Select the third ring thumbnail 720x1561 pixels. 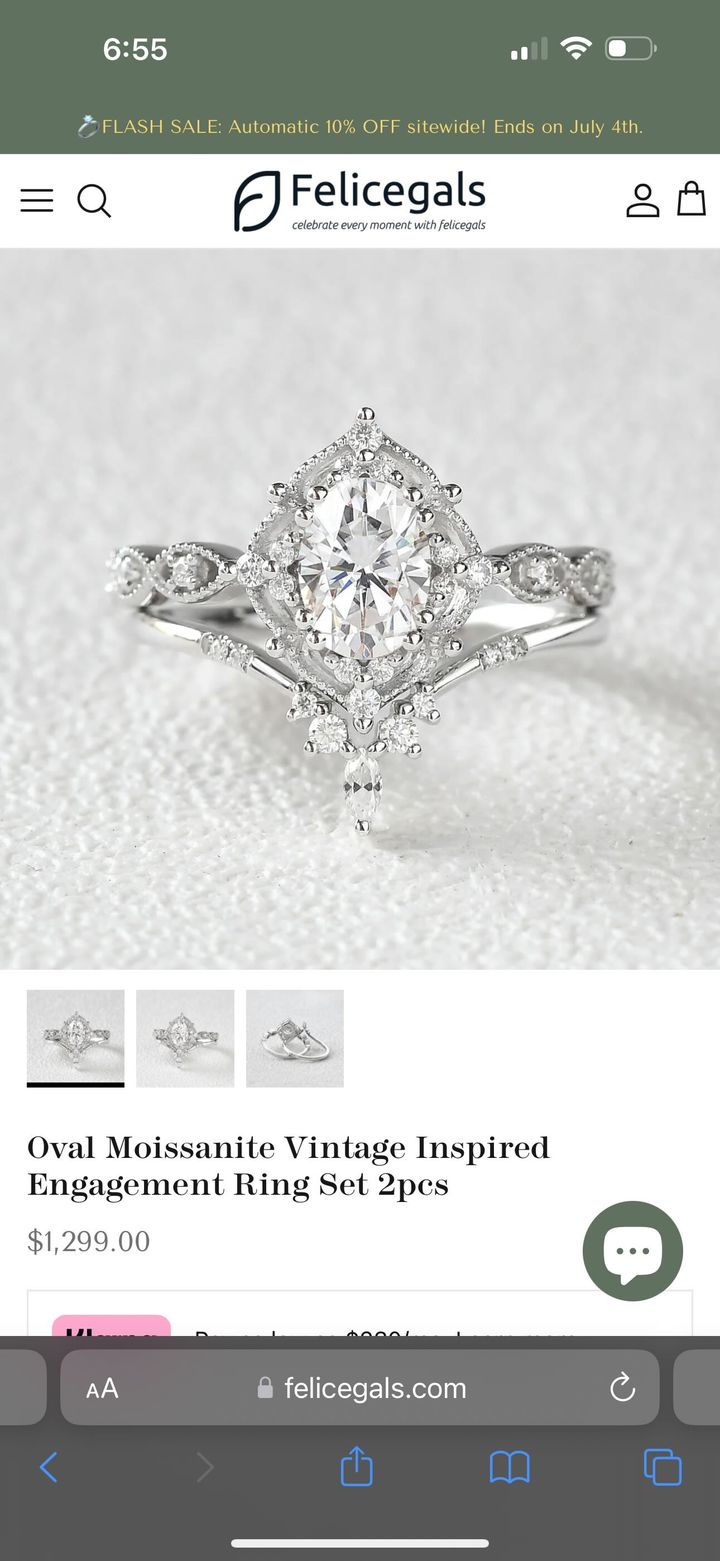coord(295,1037)
